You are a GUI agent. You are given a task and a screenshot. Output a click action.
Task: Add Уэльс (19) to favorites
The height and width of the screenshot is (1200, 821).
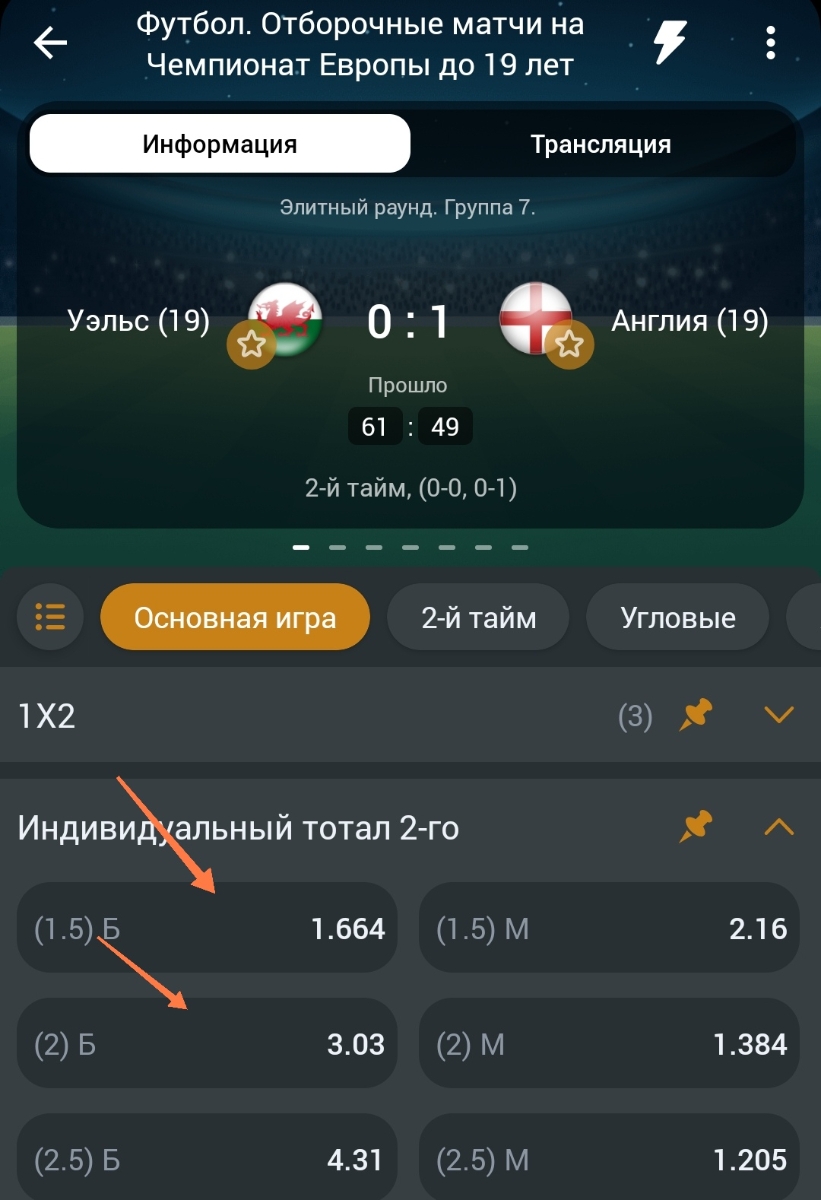(251, 345)
